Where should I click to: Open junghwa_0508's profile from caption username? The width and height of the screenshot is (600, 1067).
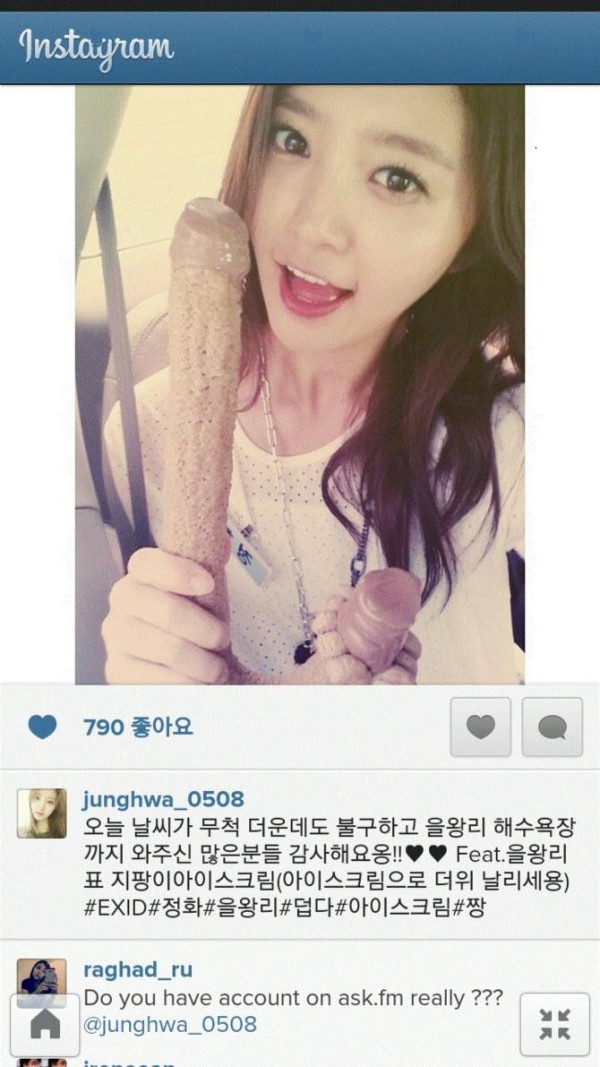pos(163,799)
